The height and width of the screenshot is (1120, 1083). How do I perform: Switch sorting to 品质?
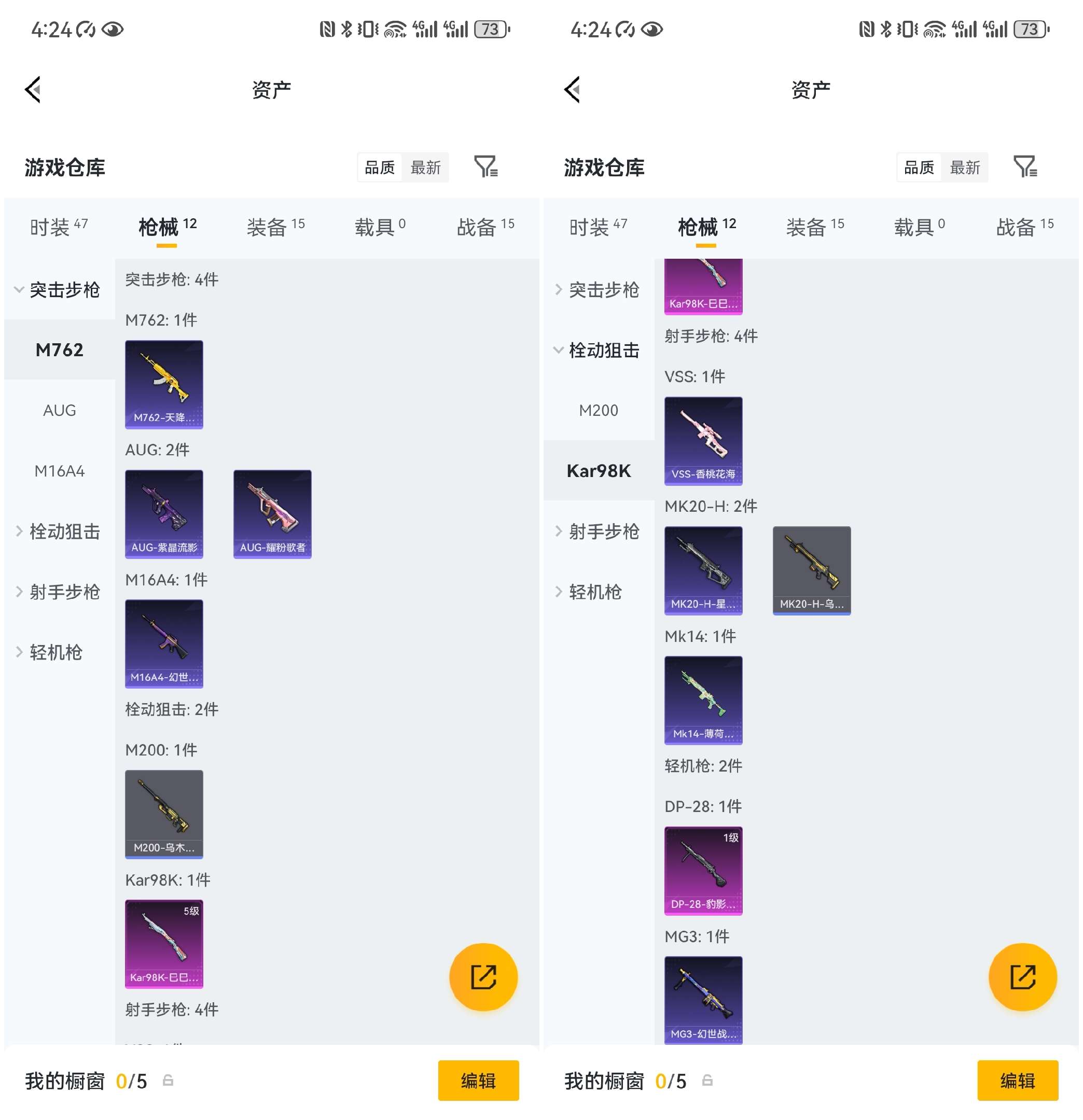(380, 167)
